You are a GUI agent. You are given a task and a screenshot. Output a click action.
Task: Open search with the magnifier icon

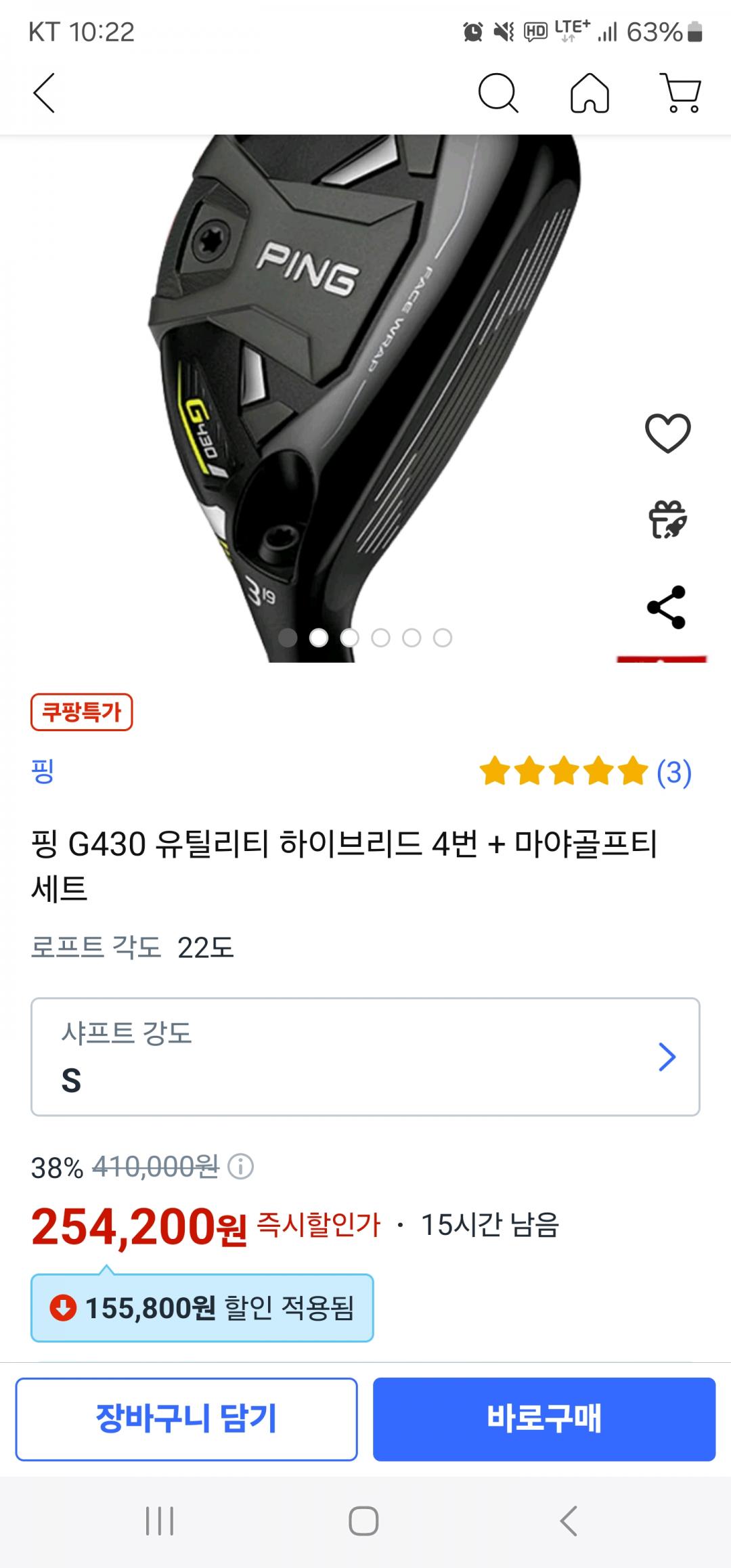498,93
